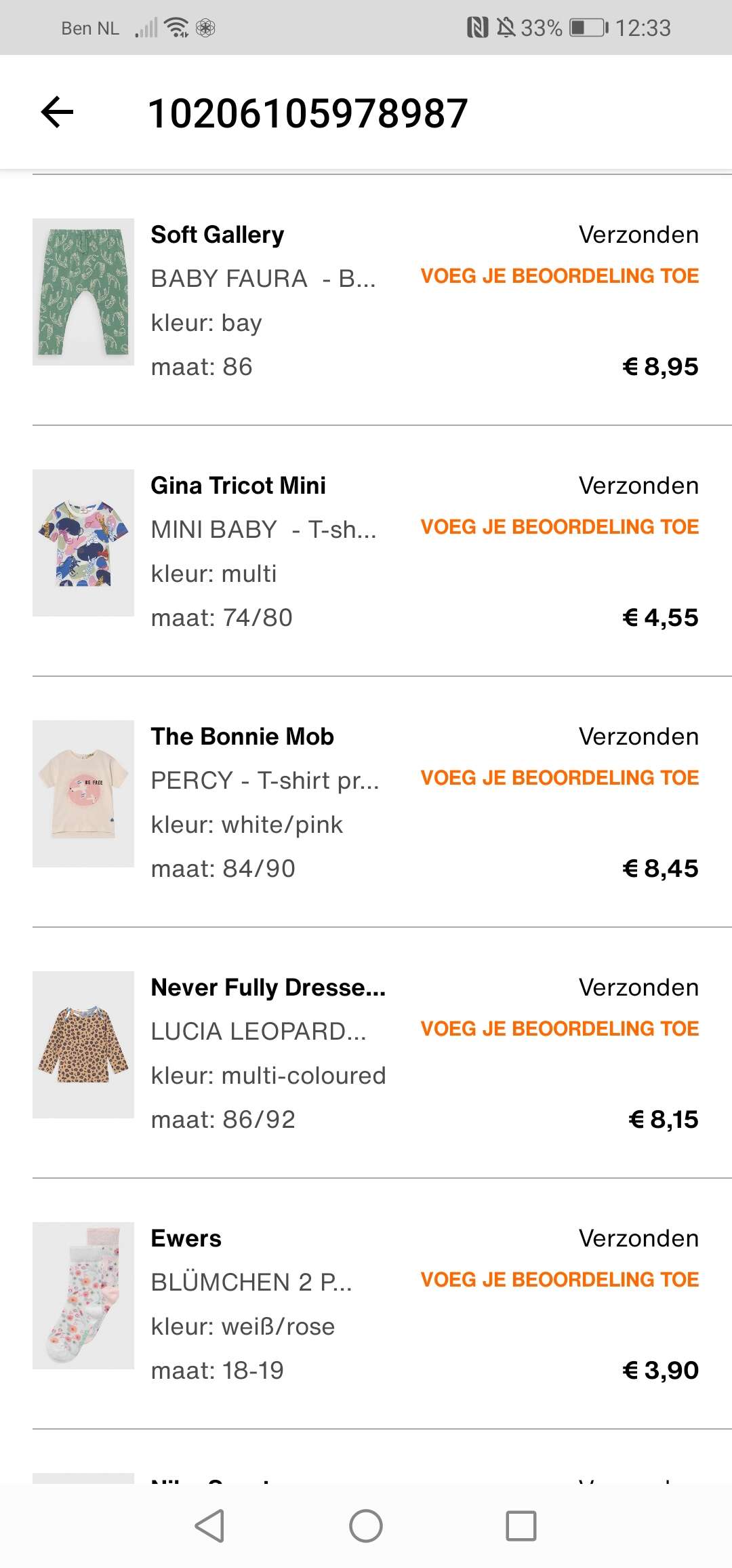Add a review for the Gina Tricot Mini item
This screenshot has height=1568, width=732.
tap(559, 527)
